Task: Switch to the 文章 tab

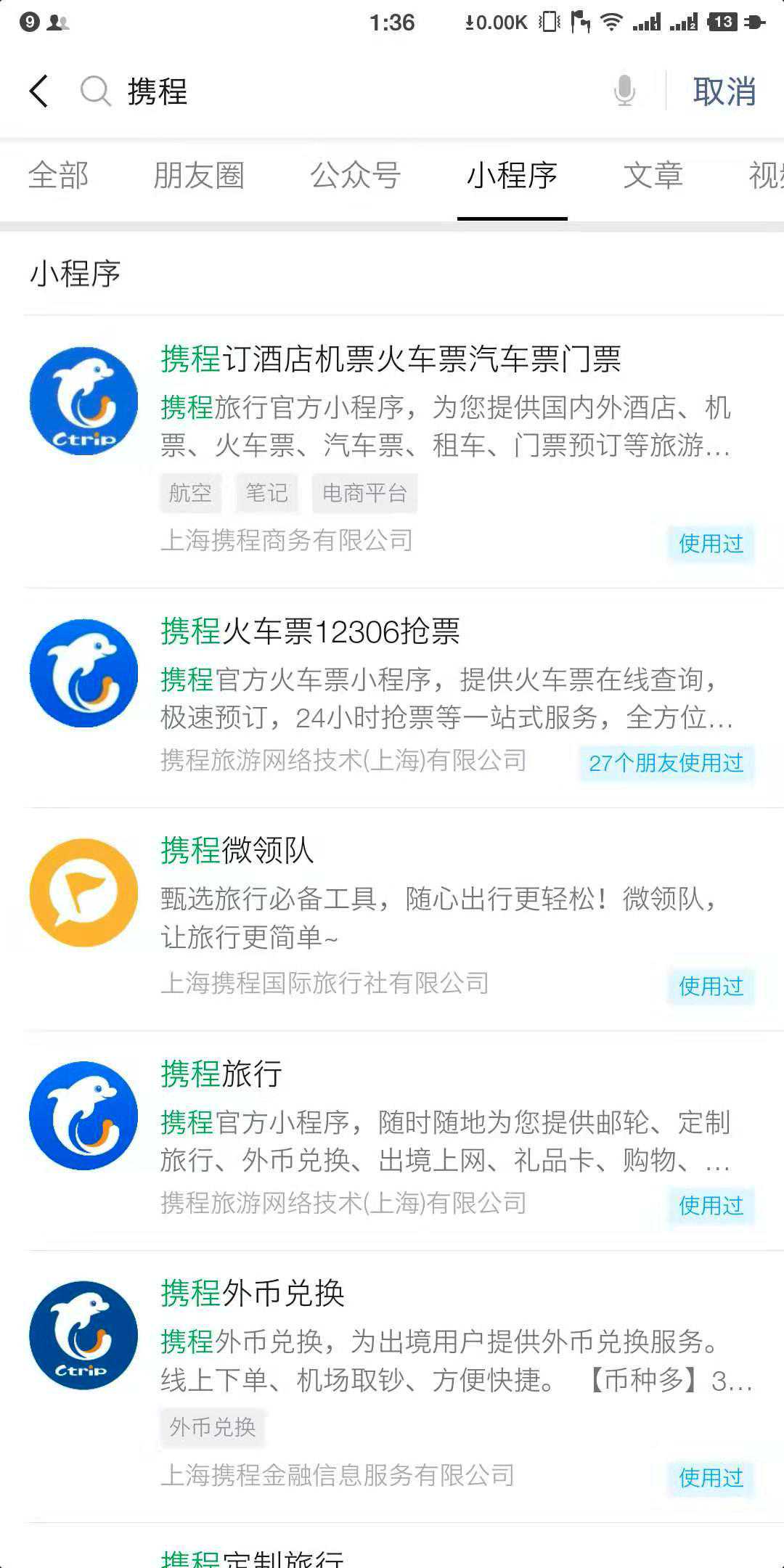Action: point(653,176)
